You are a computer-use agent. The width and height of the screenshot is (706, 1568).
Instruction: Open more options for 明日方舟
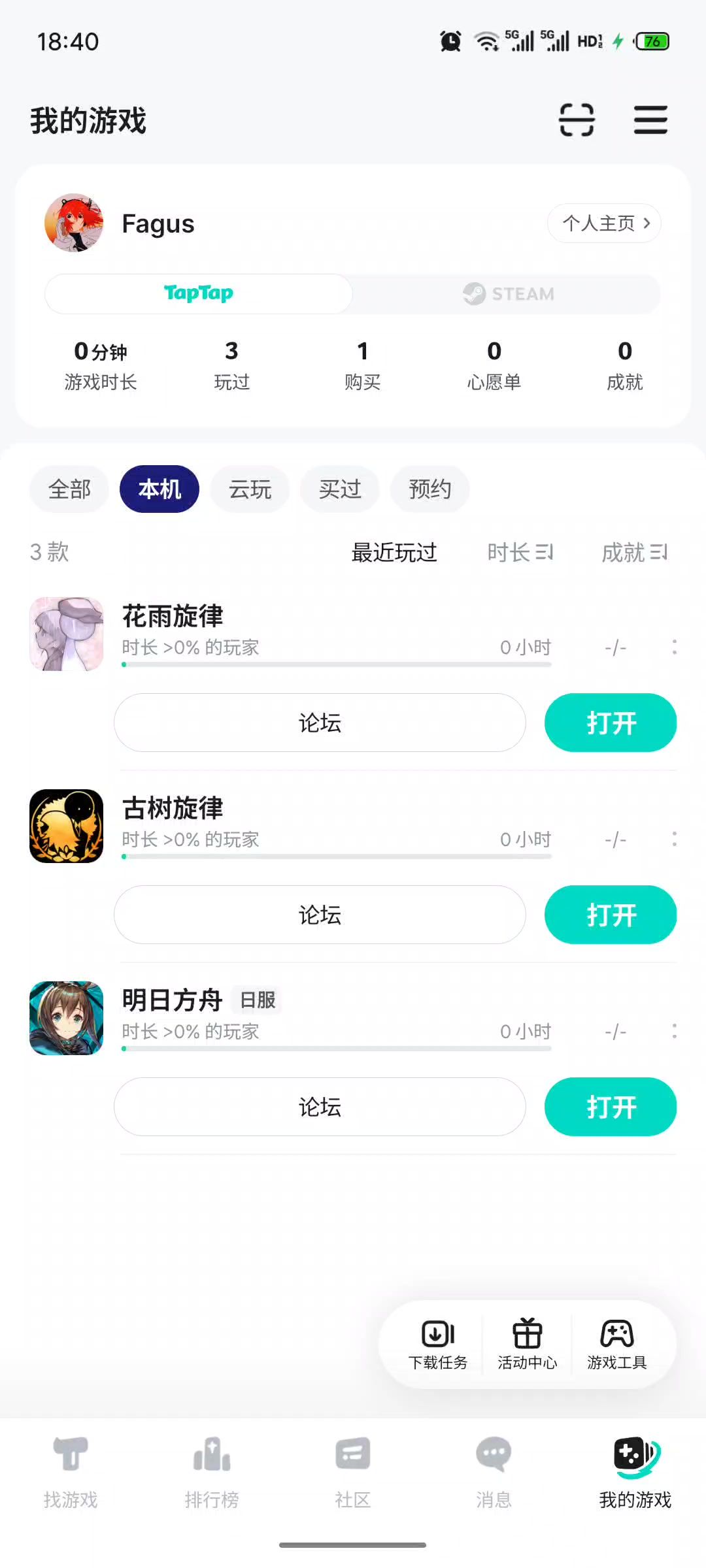(674, 1032)
